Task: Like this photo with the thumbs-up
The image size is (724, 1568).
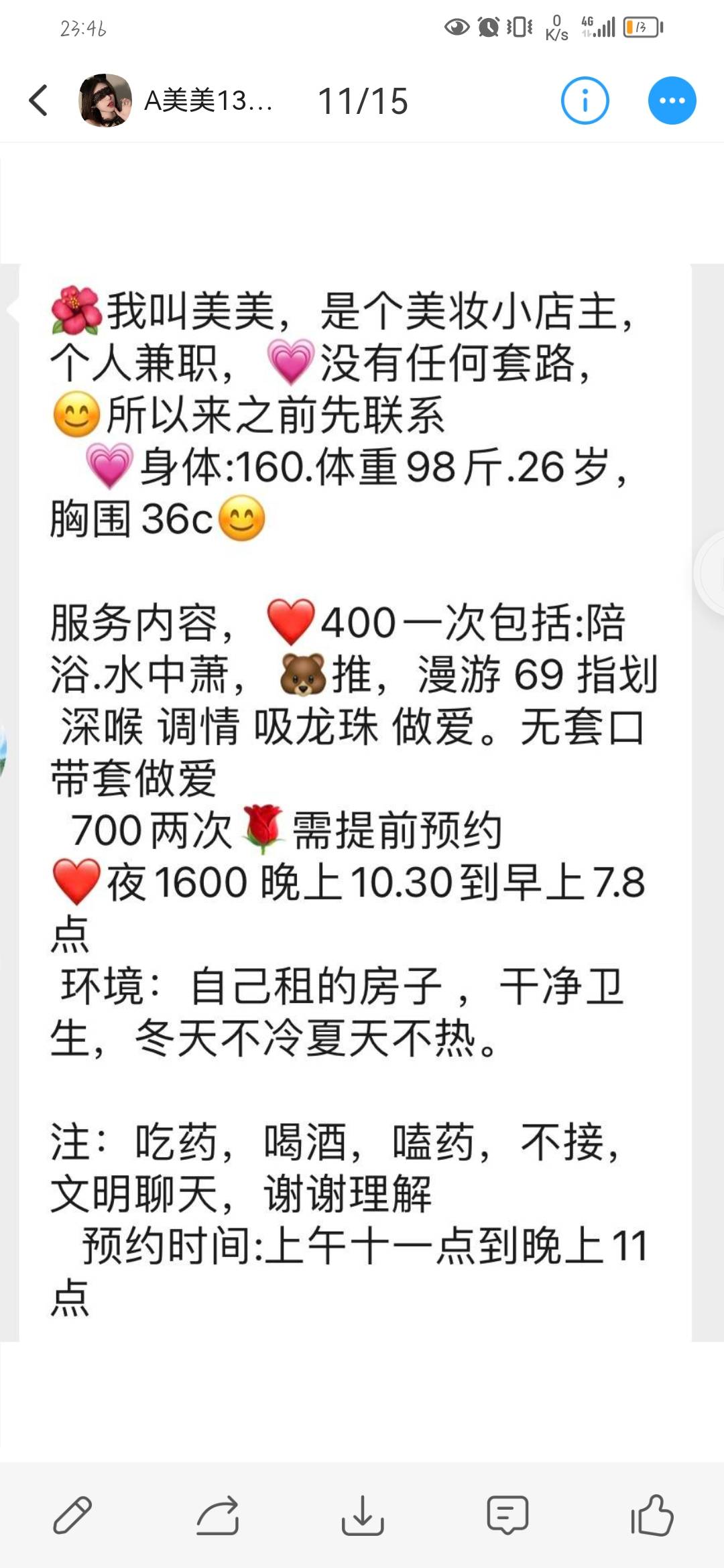Action: coord(652,1515)
